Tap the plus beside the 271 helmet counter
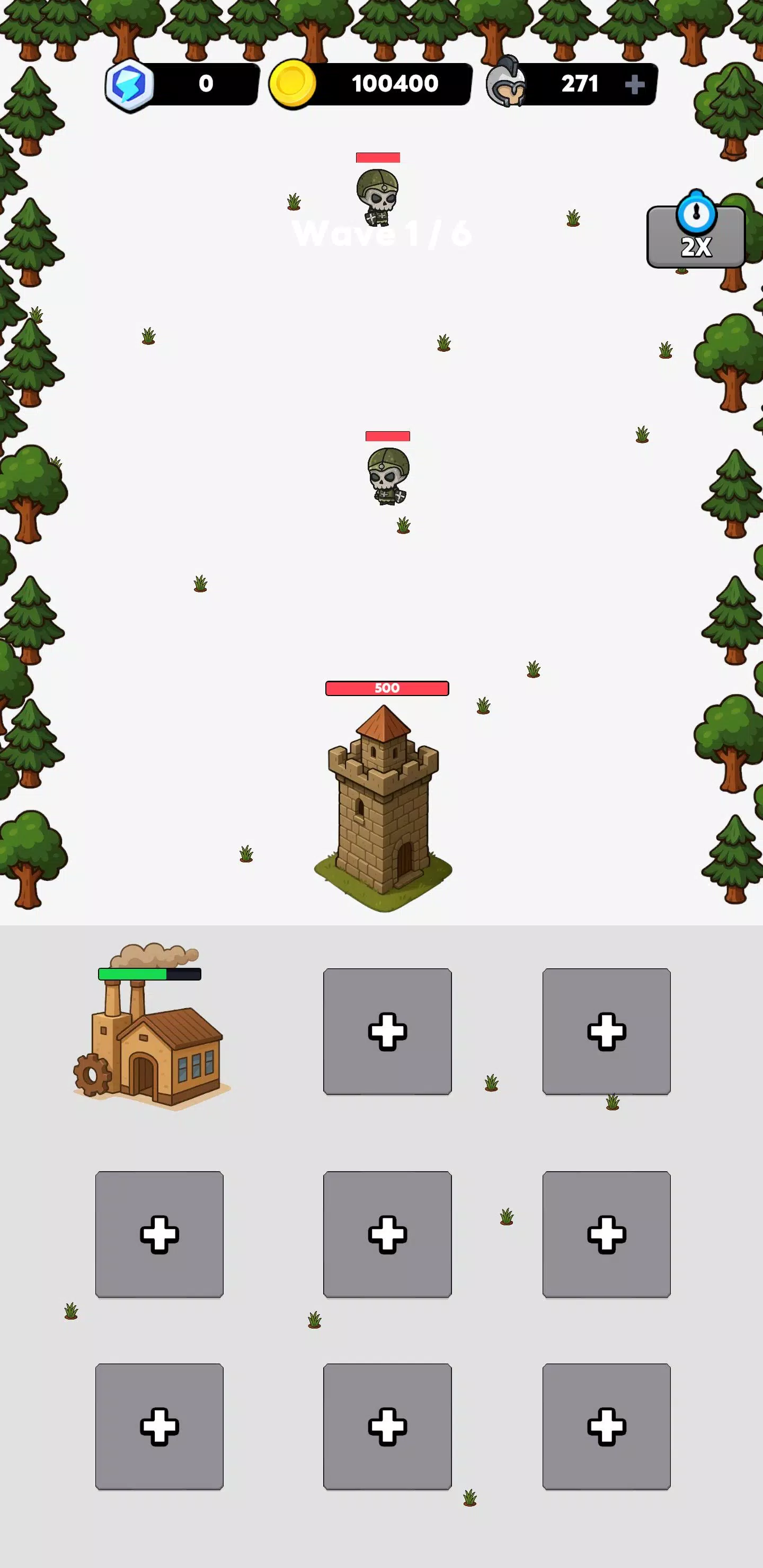 click(x=634, y=84)
